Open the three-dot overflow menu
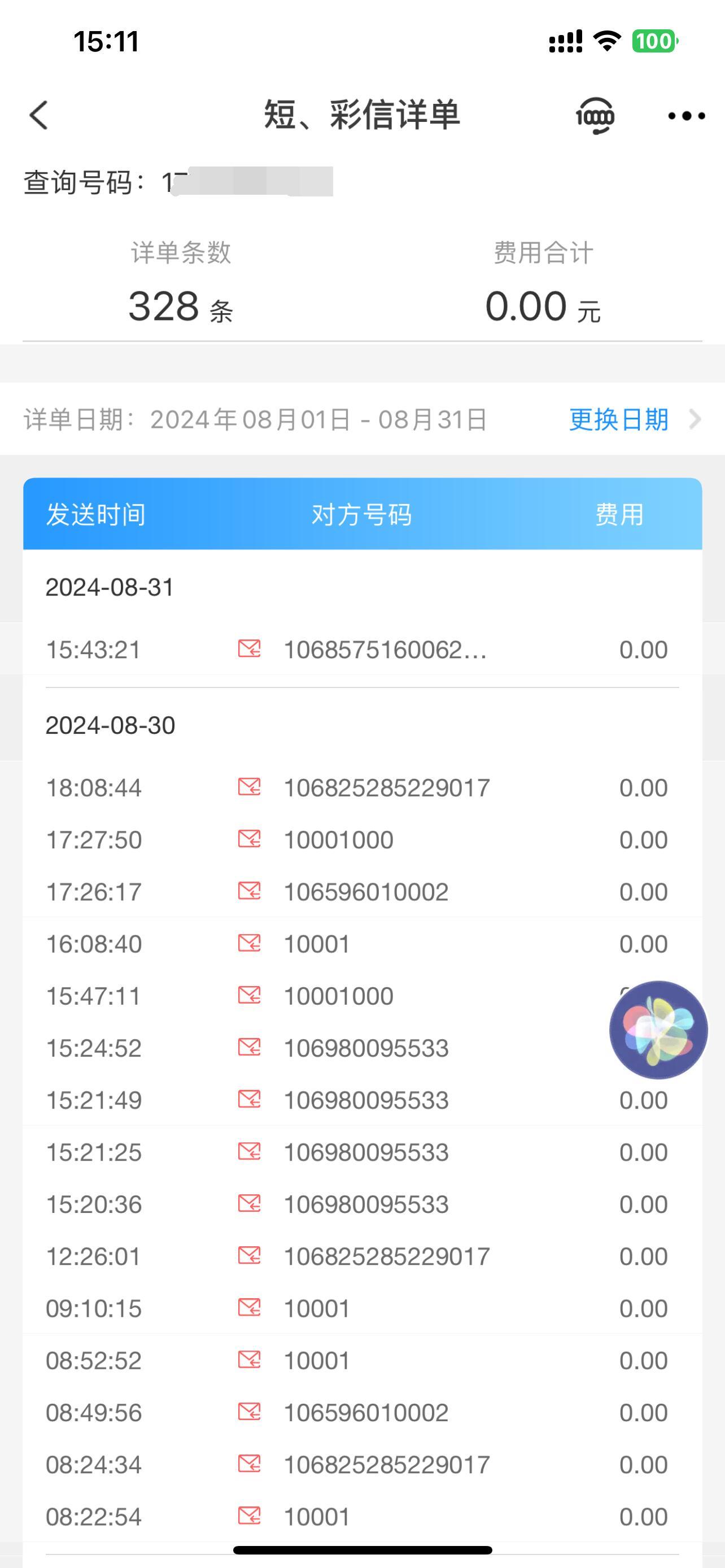The image size is (725, 1568). 686,115
